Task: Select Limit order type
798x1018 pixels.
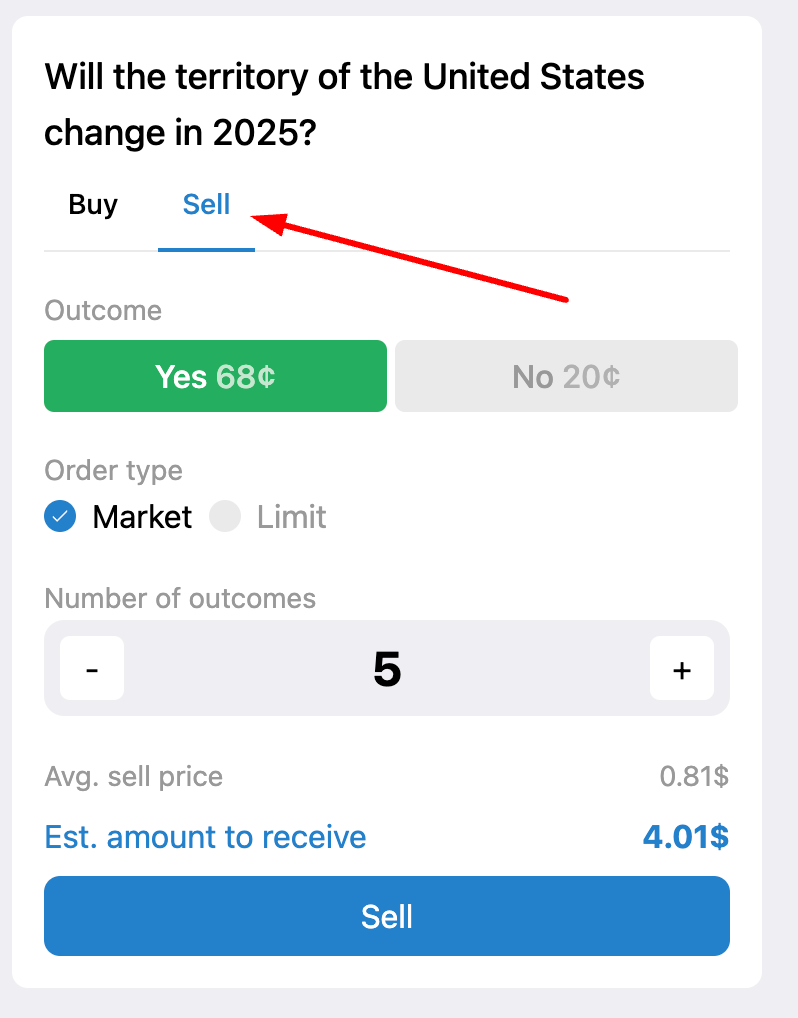Action: pyautogui.click(x=226, y=517)
